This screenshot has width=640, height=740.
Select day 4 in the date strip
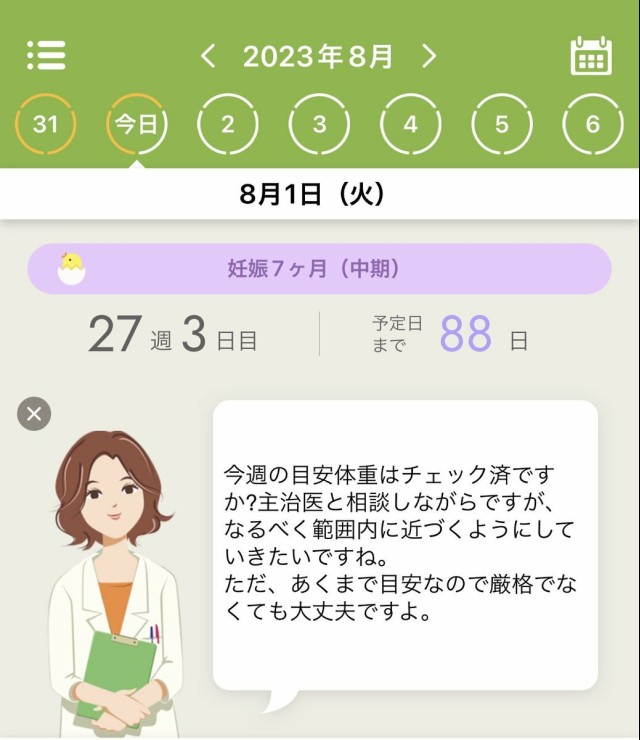coord(411,125)
